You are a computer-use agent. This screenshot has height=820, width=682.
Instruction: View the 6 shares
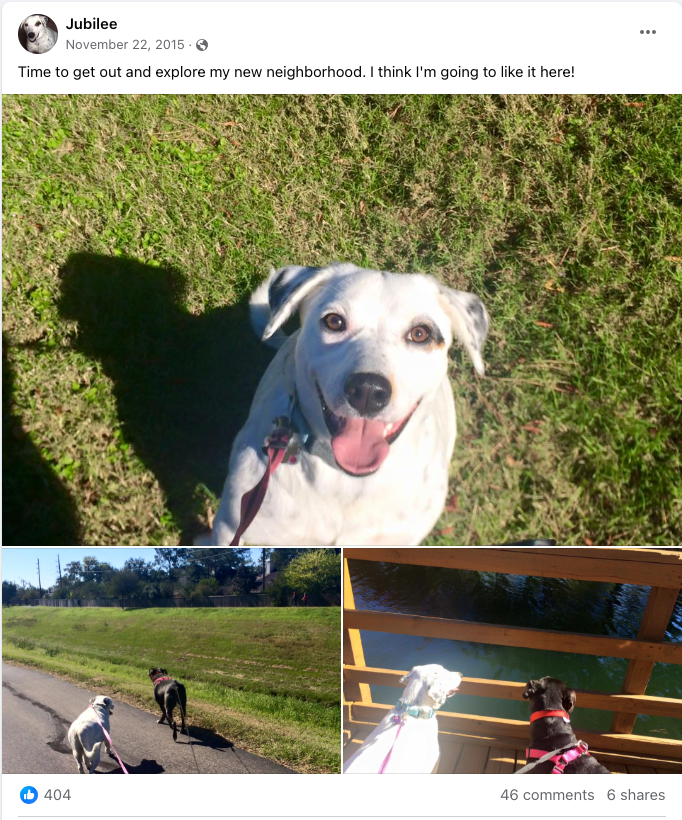tap(635, 795)
